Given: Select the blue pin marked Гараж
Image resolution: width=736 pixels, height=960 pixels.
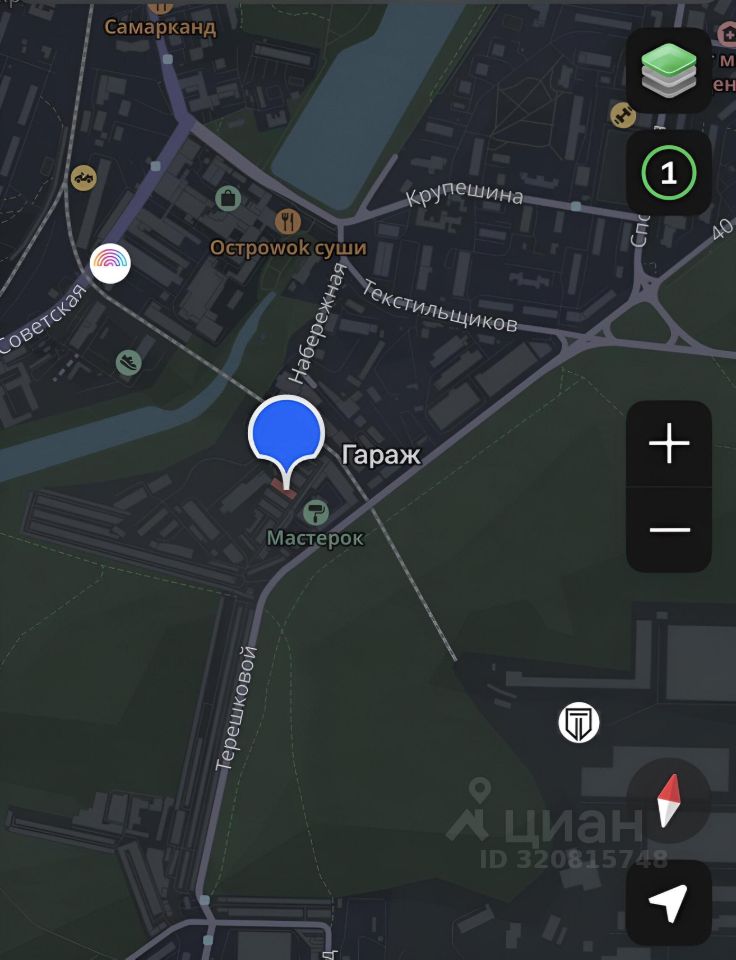Looking at the screenshot, I should coord(286,436).
